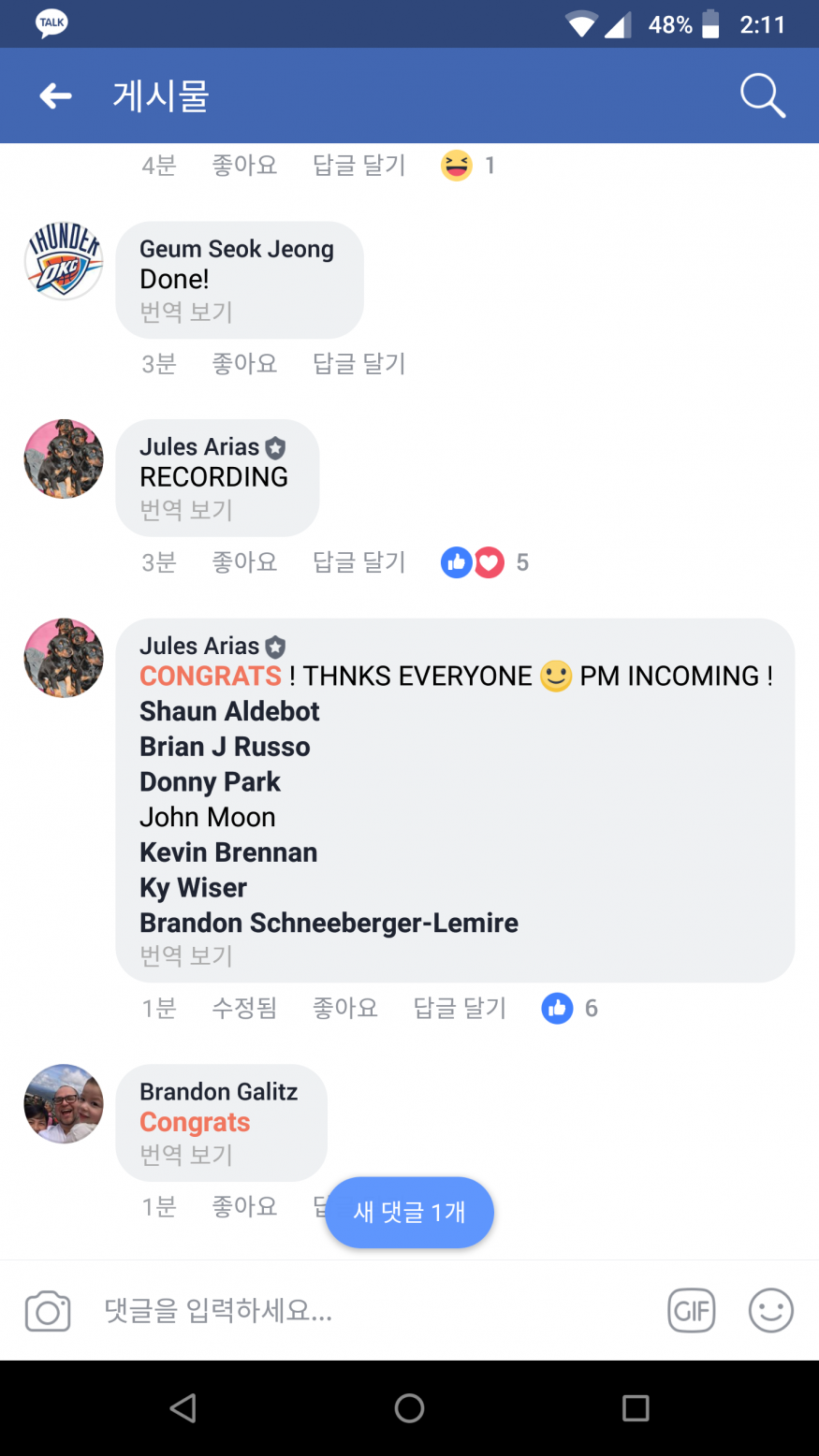This screenshot has width=819, height=1456.
Task: Open Geum Seok Jeong's profile picture
Action: point(64,261)
